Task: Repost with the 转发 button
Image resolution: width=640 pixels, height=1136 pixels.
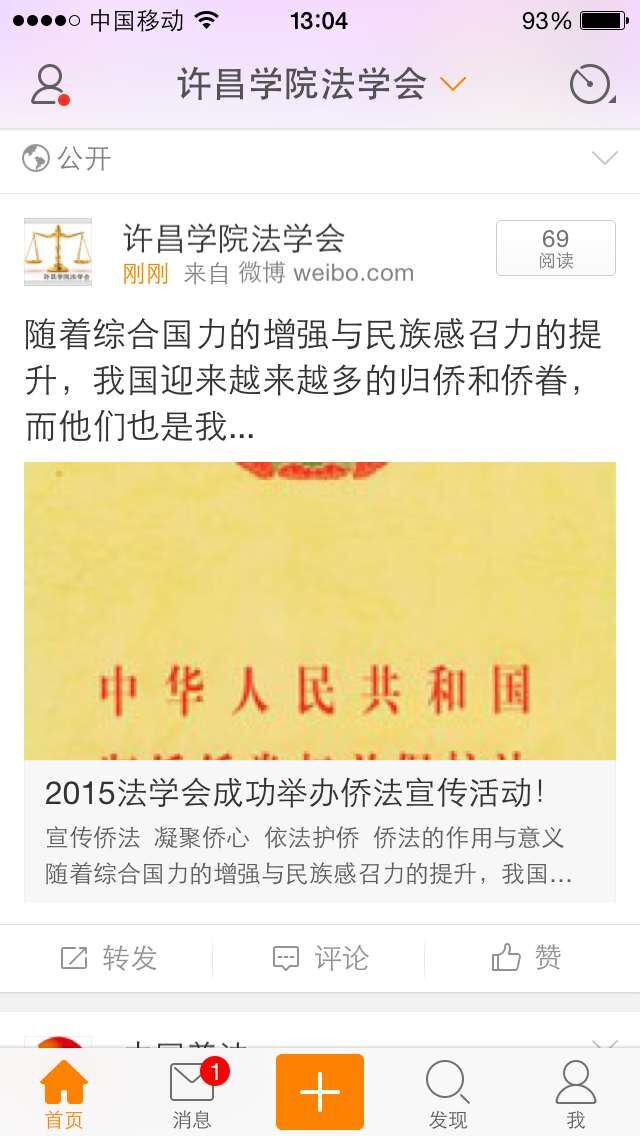Action: (108, 958)
